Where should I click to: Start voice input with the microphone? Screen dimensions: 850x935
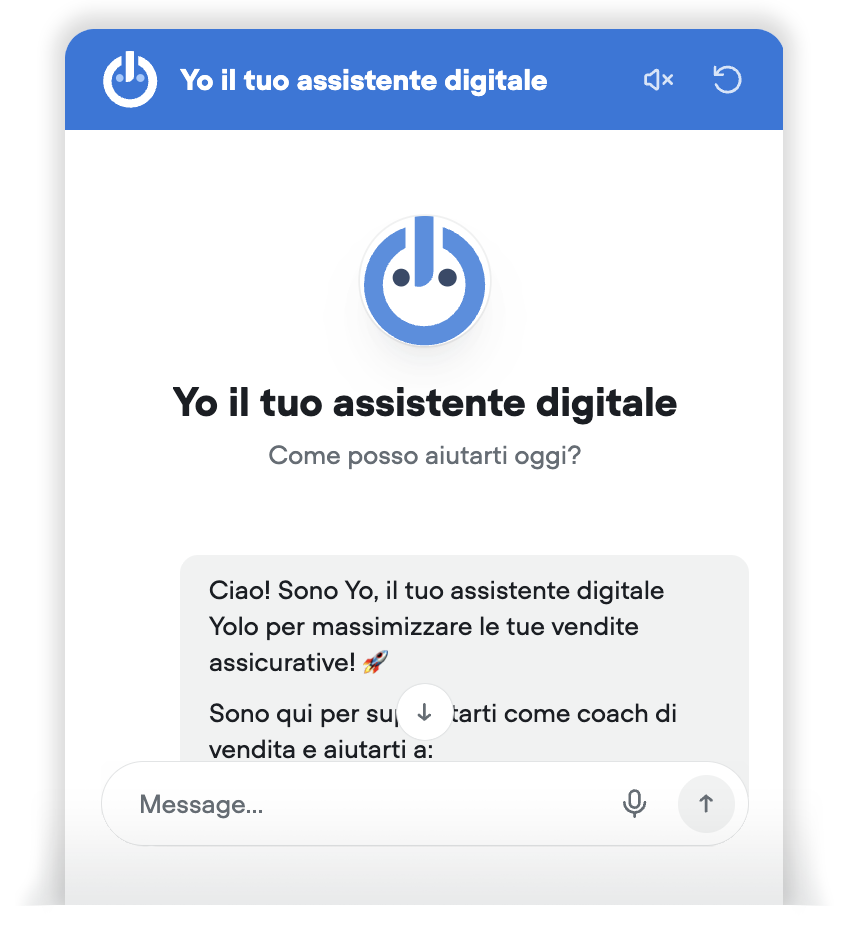(x=634, y=803)
